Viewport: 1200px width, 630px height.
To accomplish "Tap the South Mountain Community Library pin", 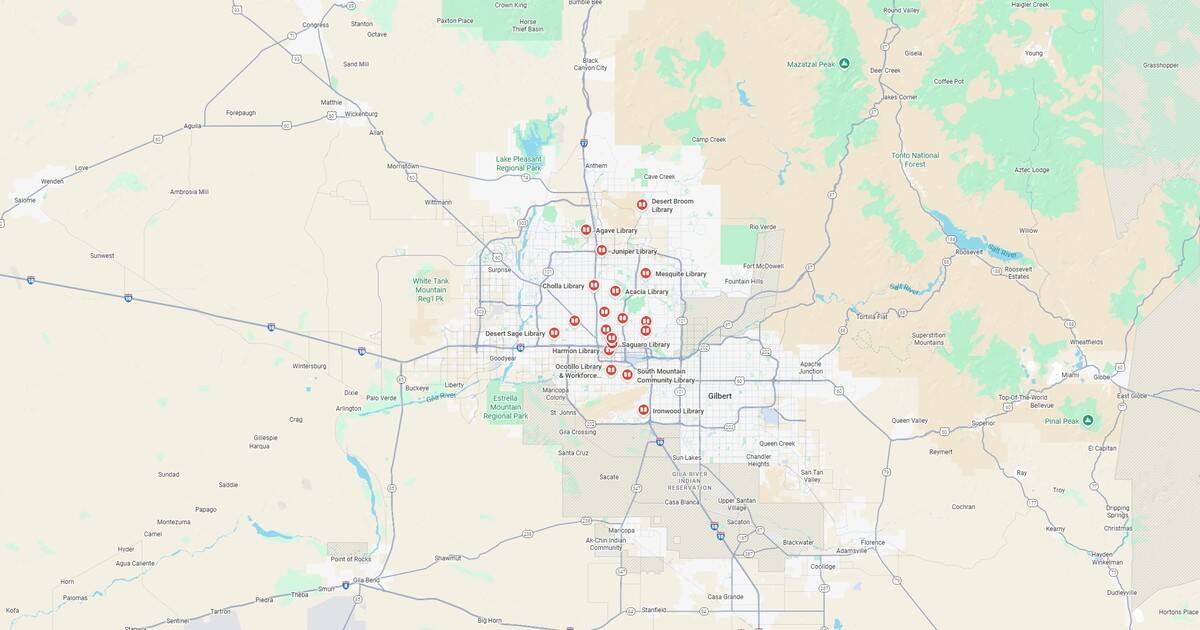I will pos(627,375).
